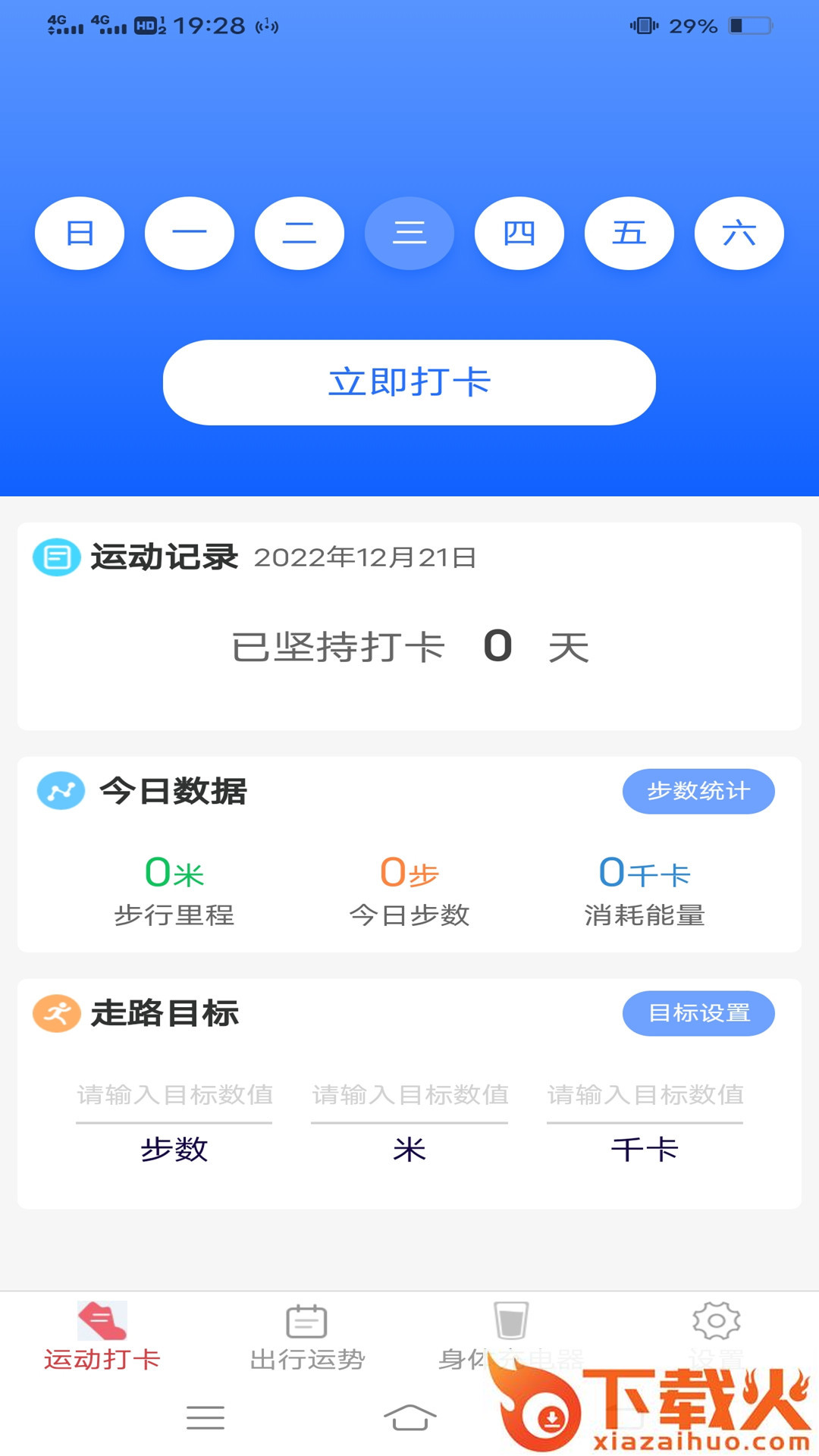
Task: Switch to the 出行运势 tab
Action: pyautogui.click(x=307, y=1336)
